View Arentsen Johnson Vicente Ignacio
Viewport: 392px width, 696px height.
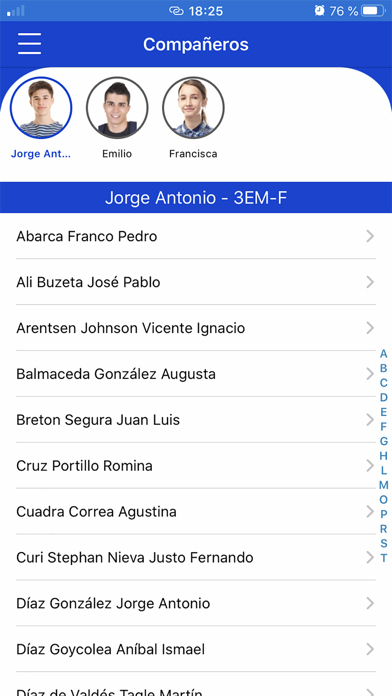[x=196, y=328]
